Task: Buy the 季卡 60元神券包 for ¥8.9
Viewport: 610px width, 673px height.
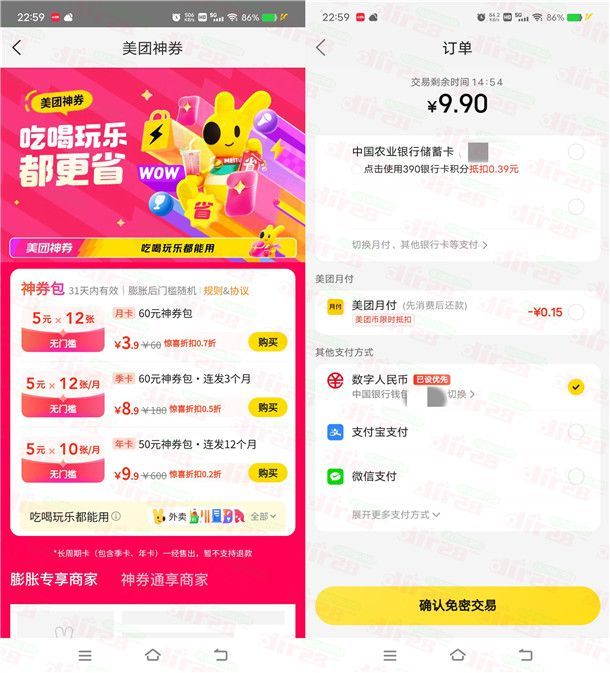Action: [267, 407]
